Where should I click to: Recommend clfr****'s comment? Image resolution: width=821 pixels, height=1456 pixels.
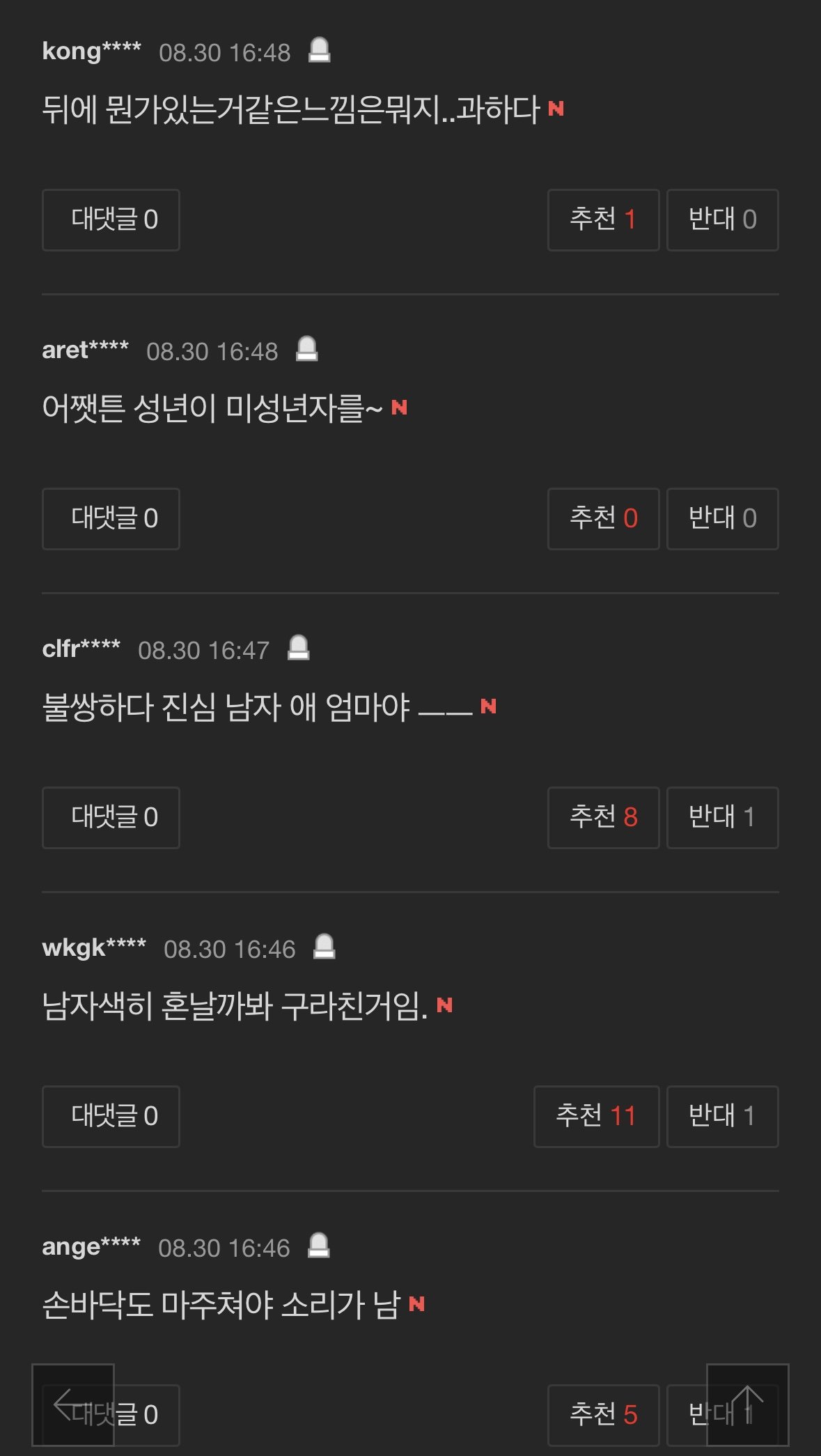click(603, 818)
